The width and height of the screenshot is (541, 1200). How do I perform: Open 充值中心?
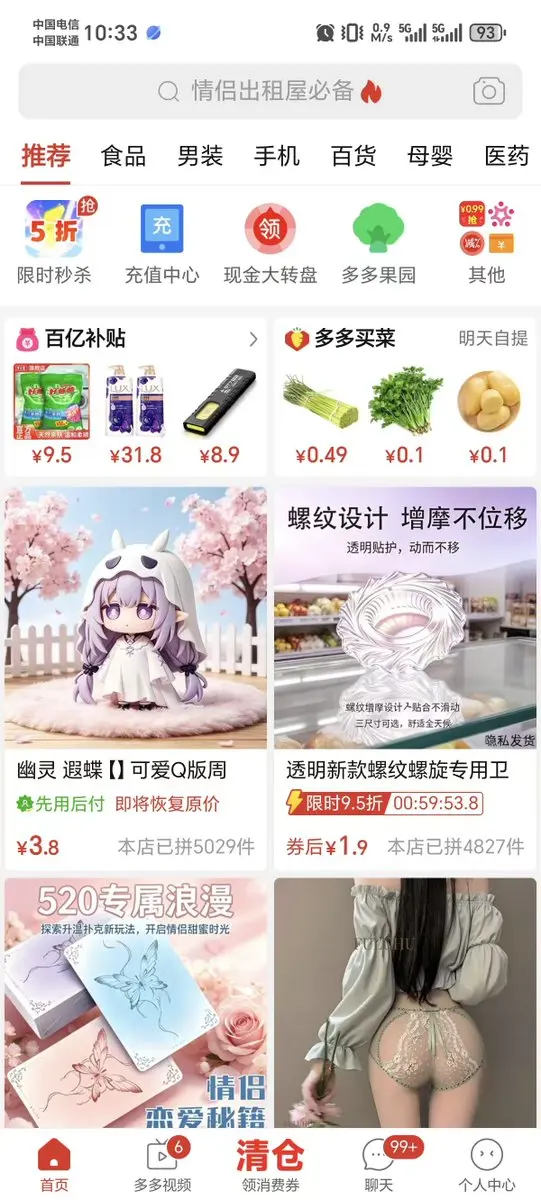coord(162,241)
